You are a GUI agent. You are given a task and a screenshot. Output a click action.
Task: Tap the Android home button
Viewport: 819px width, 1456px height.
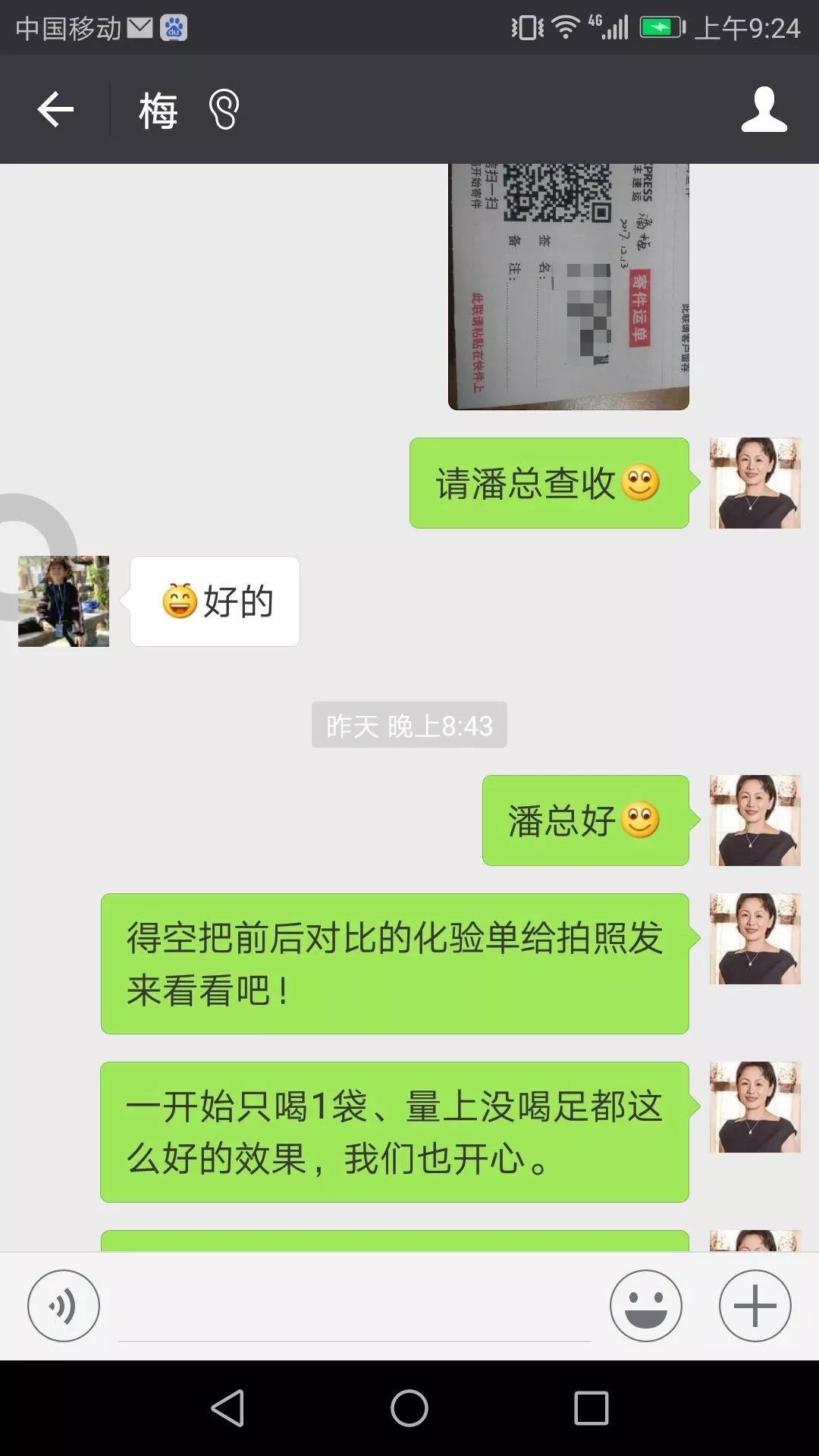coord(409,1408)
